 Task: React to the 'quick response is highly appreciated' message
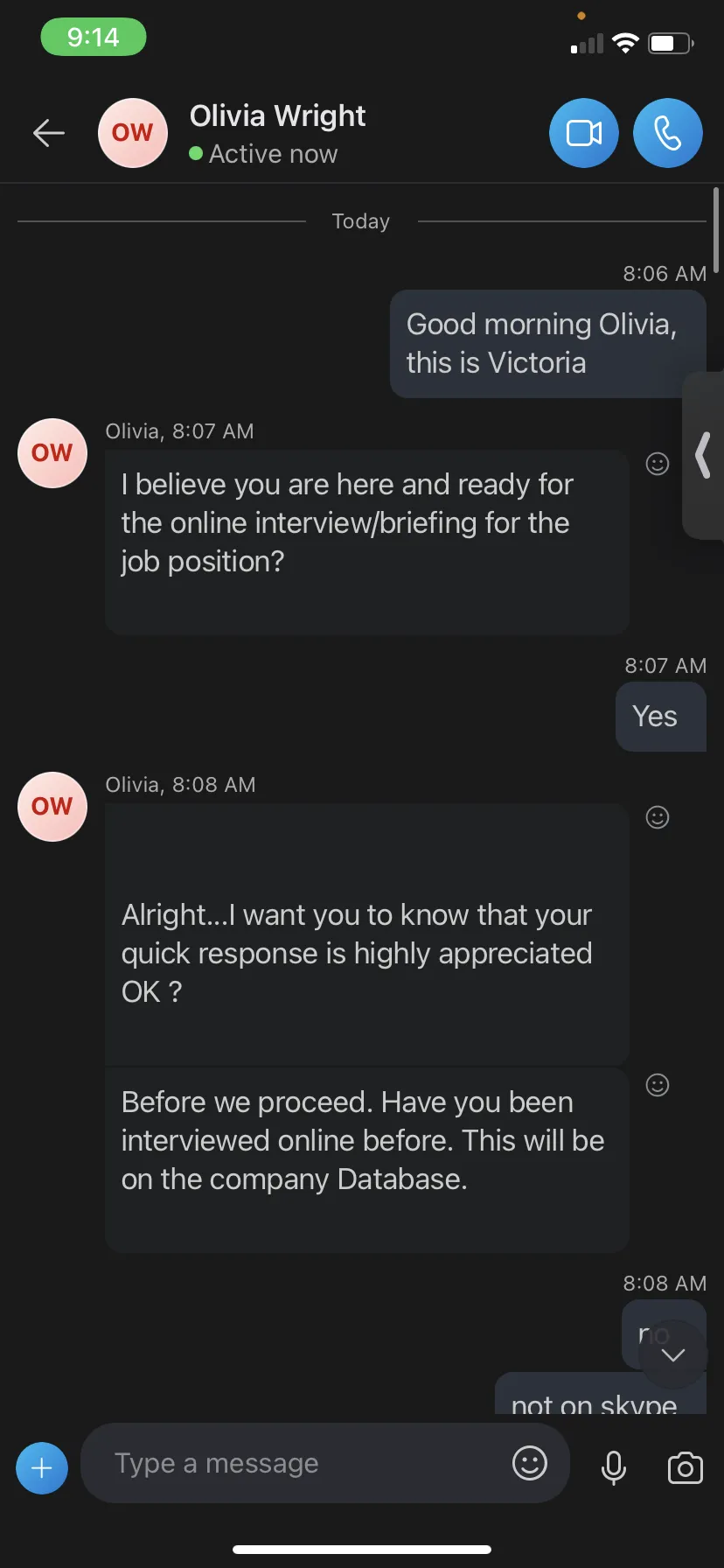[x=658, y=817]
